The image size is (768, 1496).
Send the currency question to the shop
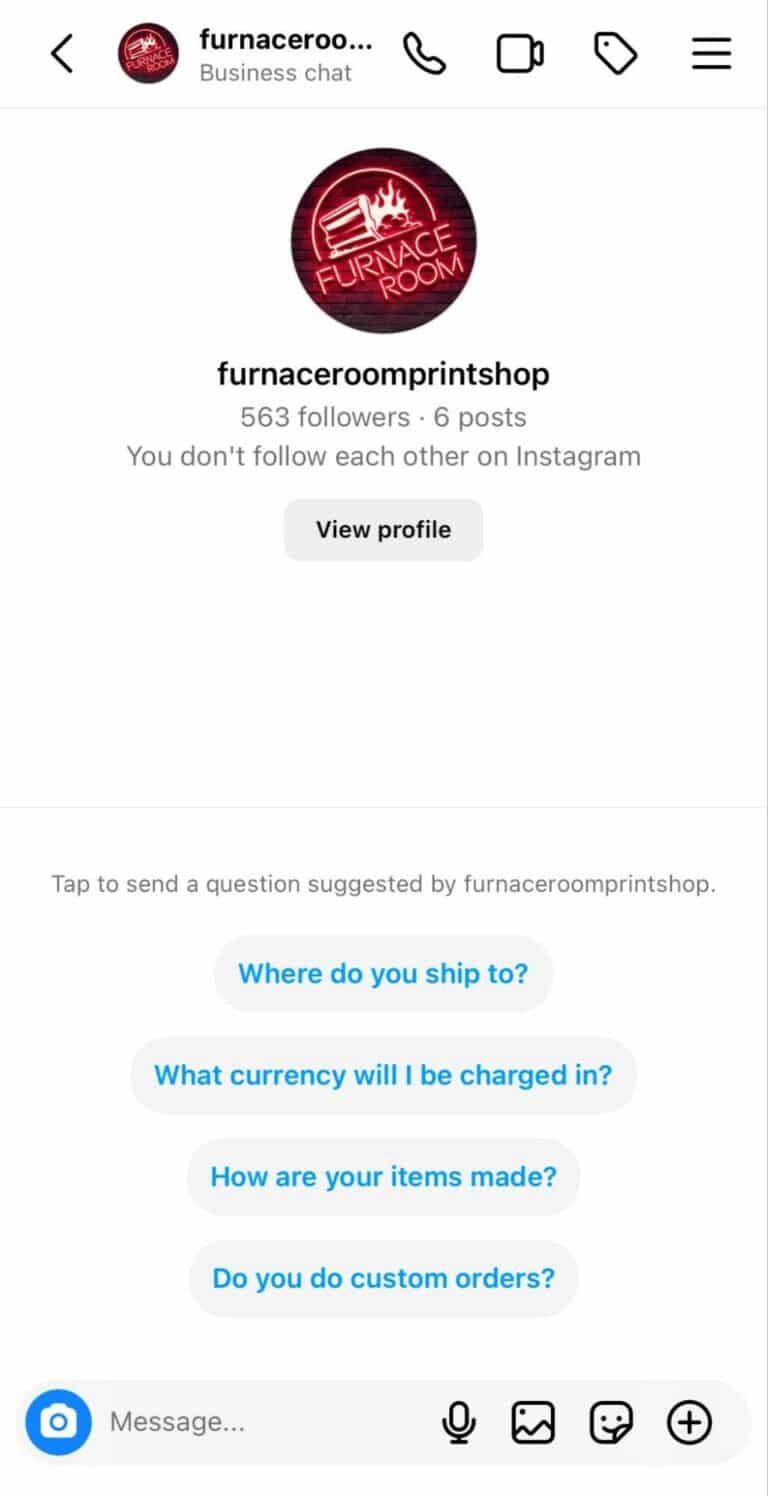tap(383, 1075)
